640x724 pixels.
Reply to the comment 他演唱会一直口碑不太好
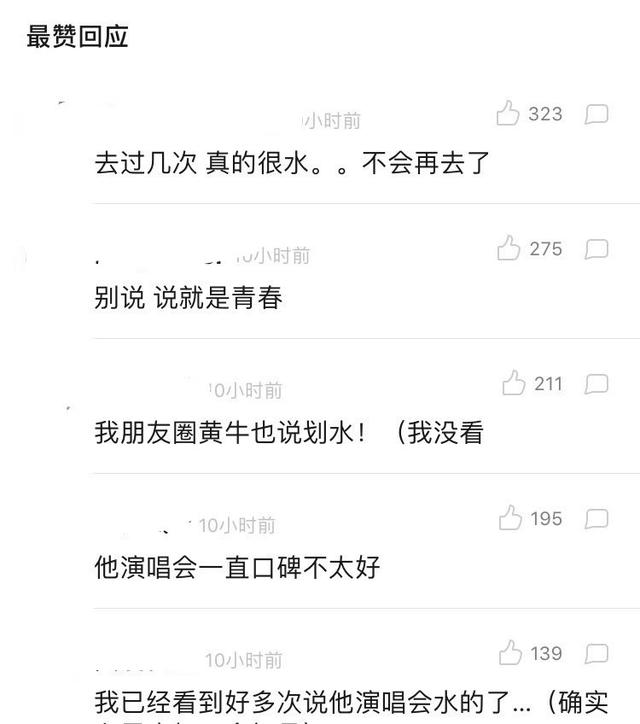click(x=596, y=519)
